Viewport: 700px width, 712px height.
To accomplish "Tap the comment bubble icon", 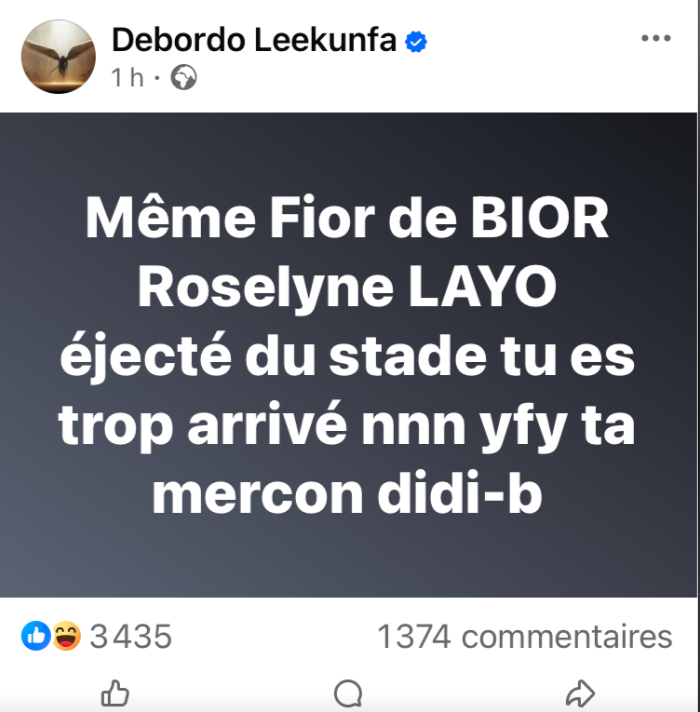I will point(348,693).
